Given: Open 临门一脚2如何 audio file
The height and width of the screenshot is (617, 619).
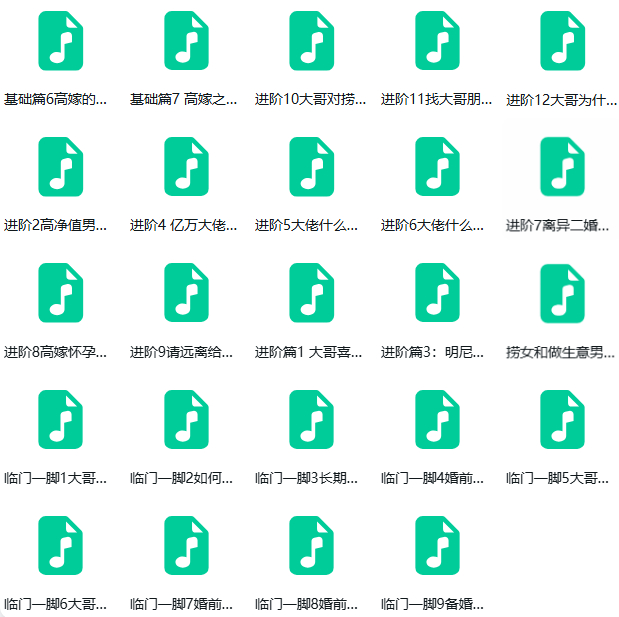Looking at the screenshot, I should coord(185,419).
